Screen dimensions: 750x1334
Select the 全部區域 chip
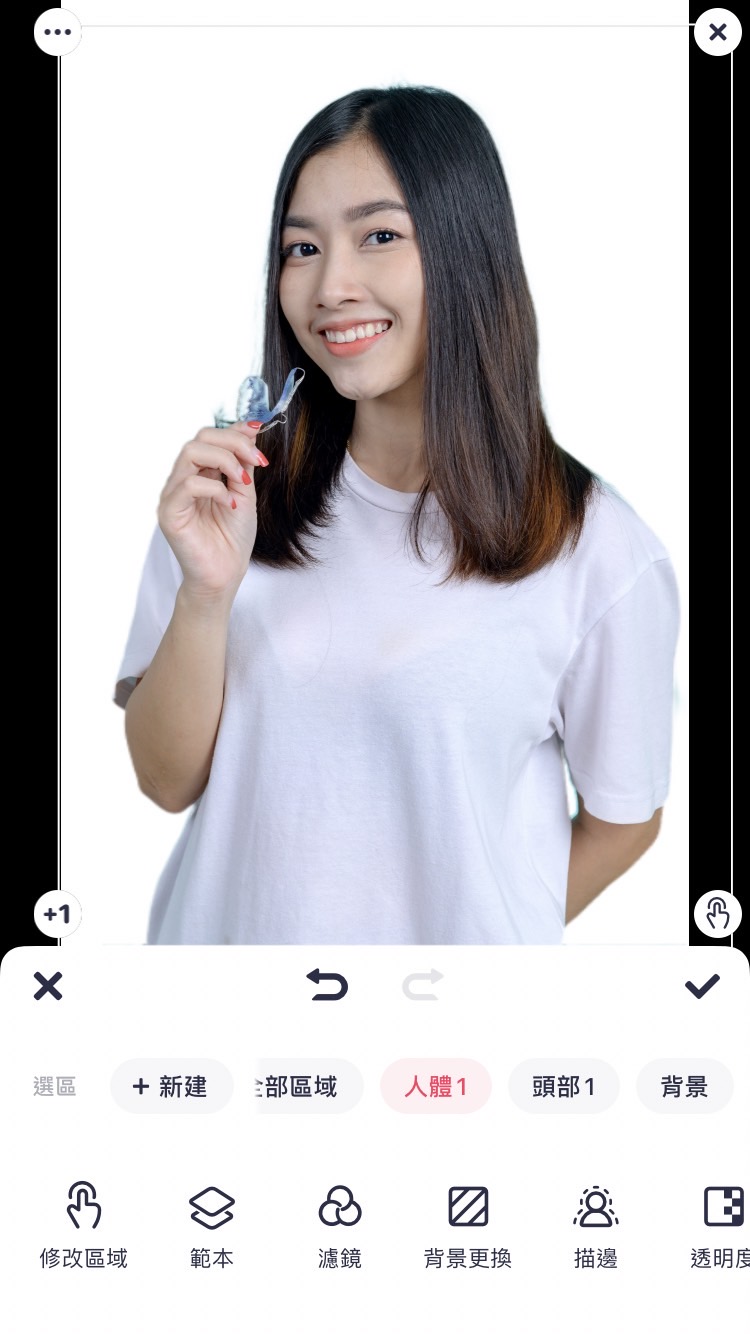point(307,1087)
